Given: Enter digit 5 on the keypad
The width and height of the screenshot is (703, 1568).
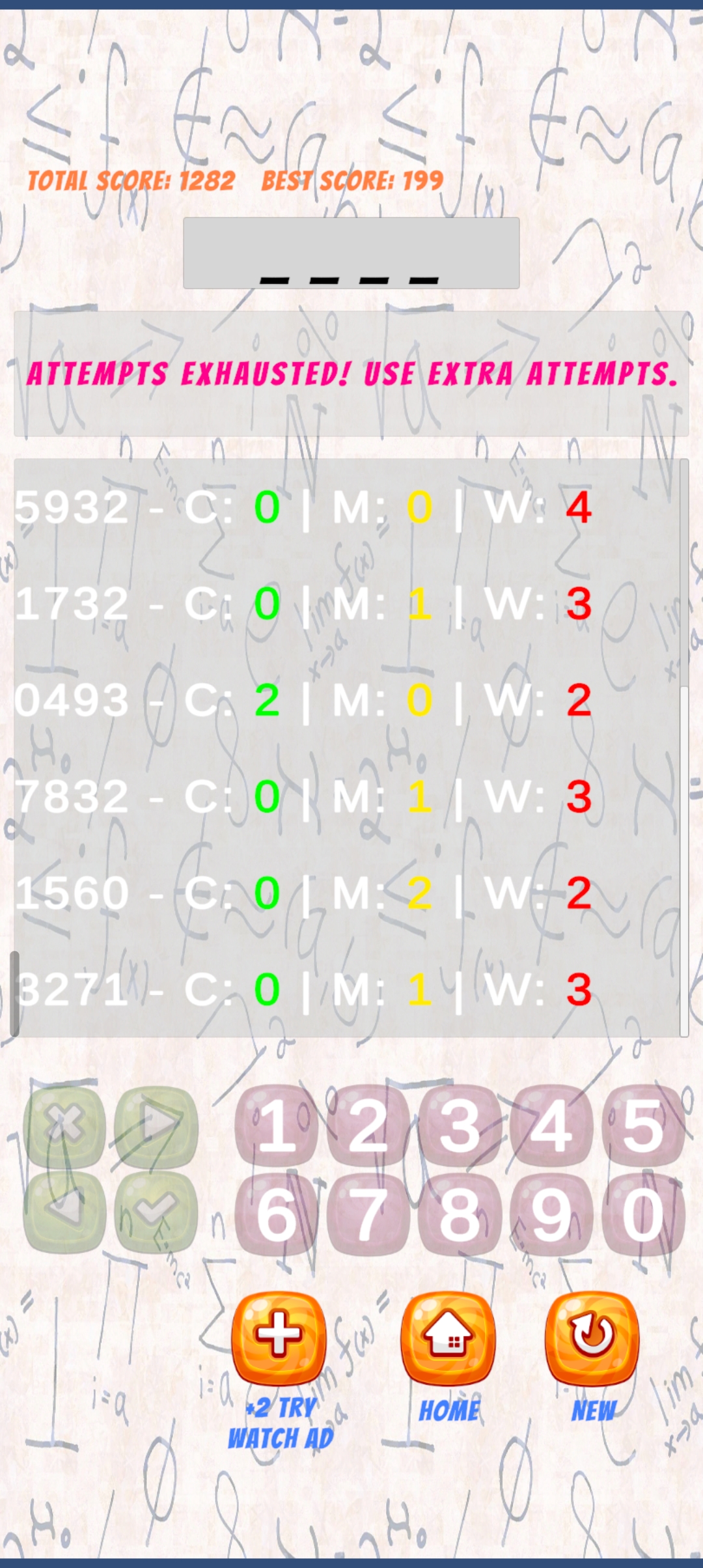Looking at the screenshot, I should [x=643, y=1126].
